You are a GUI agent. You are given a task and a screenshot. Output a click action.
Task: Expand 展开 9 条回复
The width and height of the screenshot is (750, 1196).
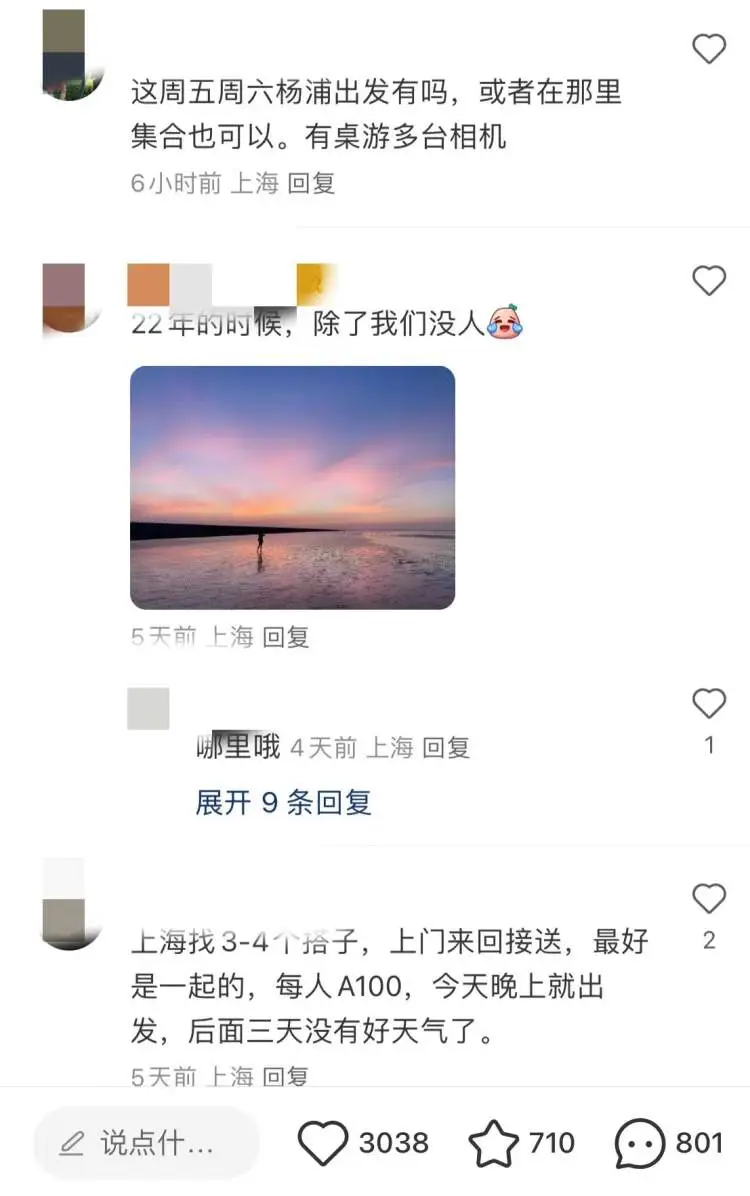pyautogui.click(x=283, y=802)
